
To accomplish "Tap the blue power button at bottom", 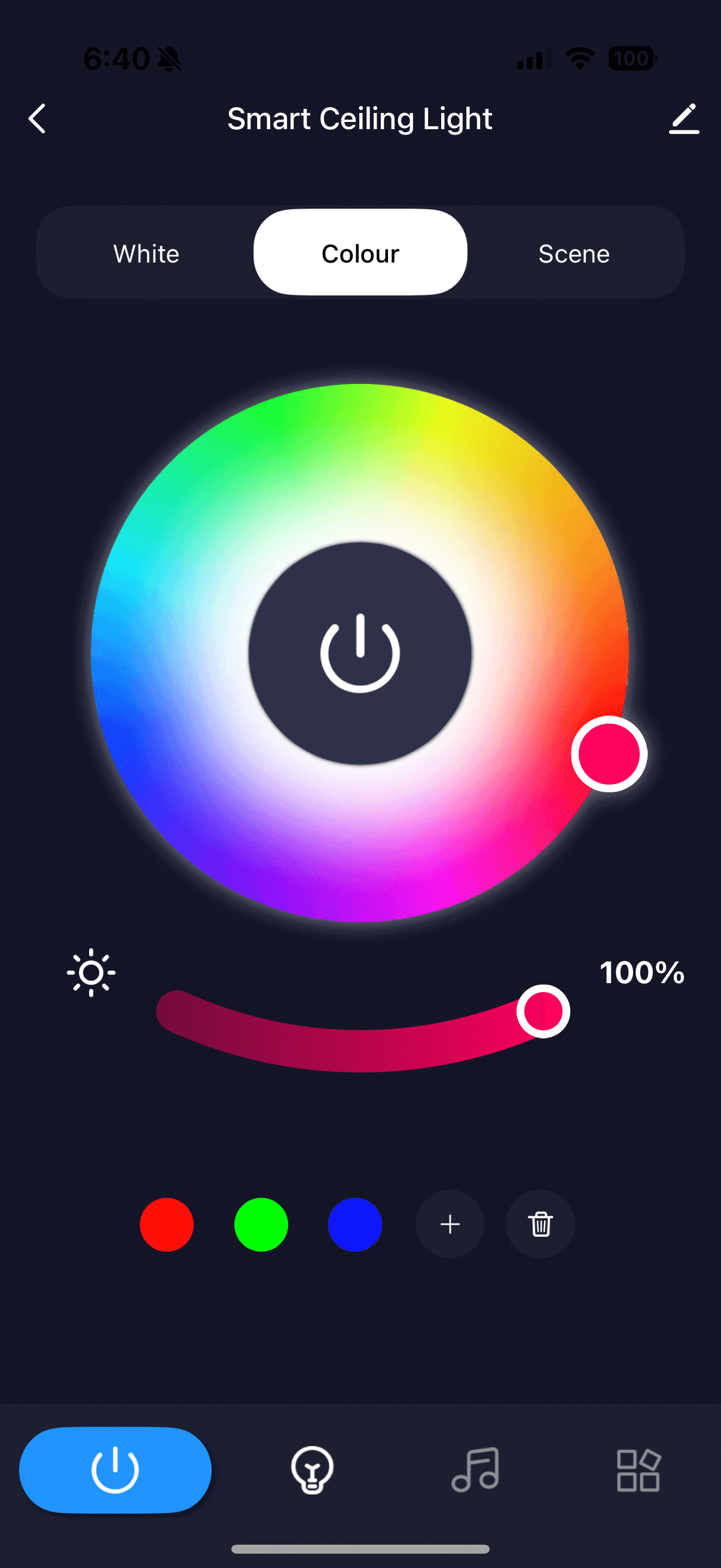I will click(115, 1470).
